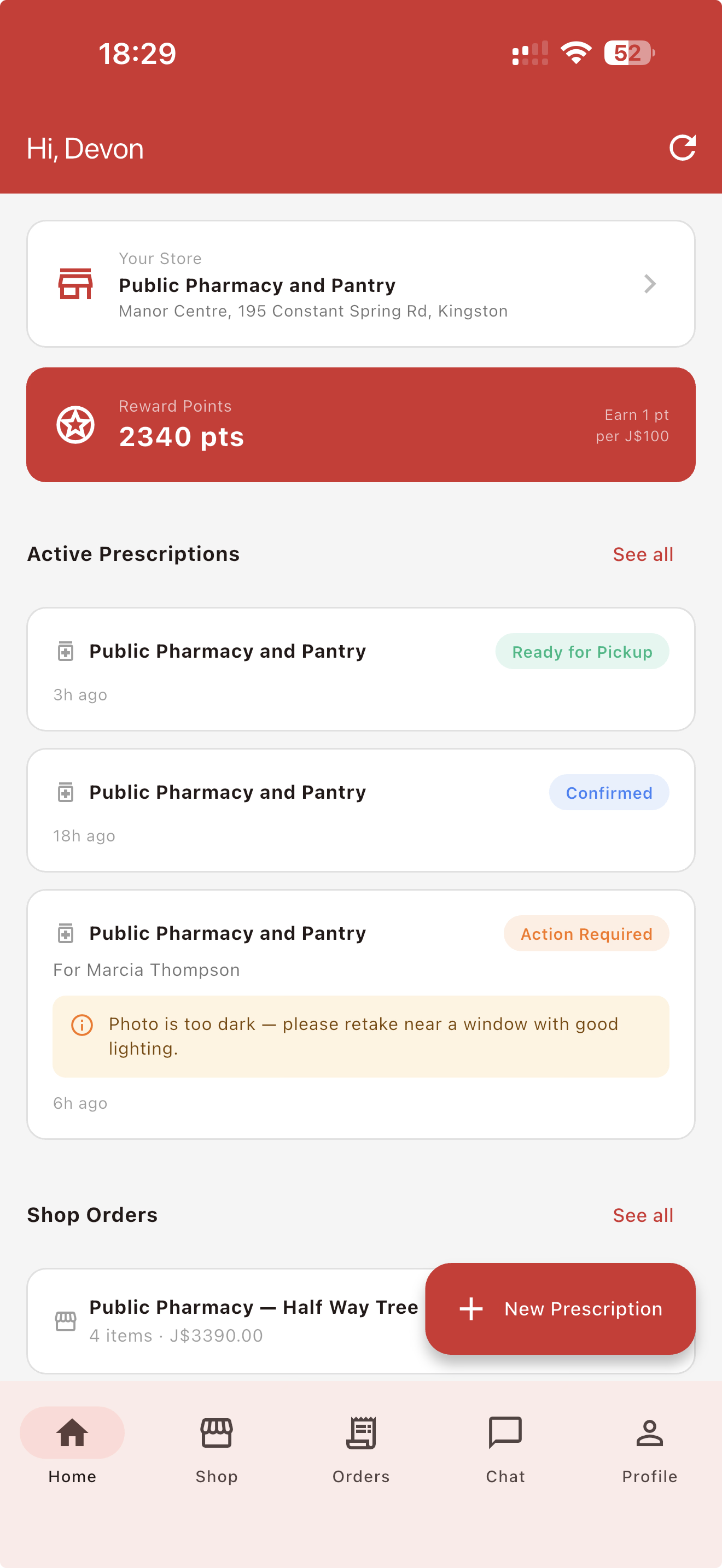722x1568 pixels.
Task: Open the Reward Points card
Action: [360, 425]
